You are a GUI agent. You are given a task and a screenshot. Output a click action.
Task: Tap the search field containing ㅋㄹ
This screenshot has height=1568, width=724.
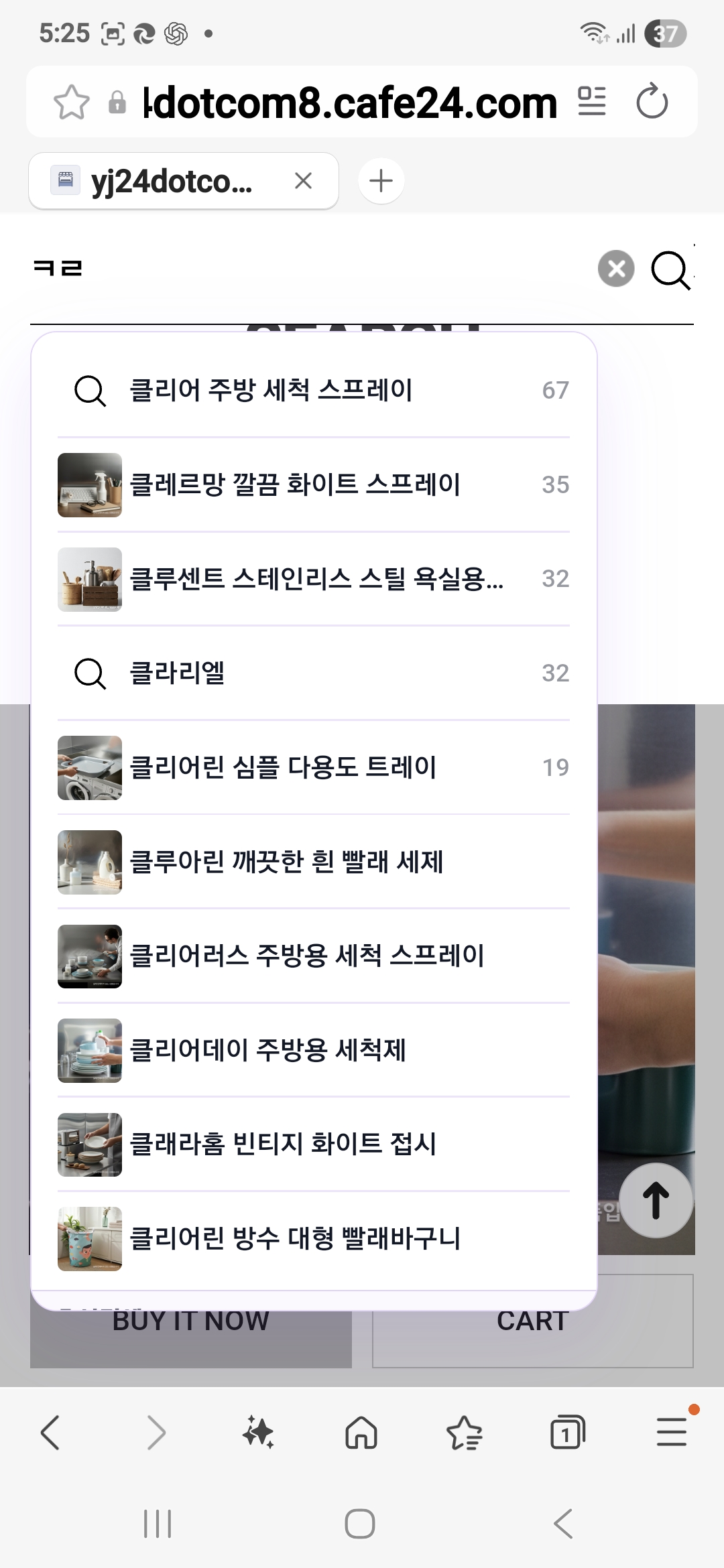tap(302, 269)
